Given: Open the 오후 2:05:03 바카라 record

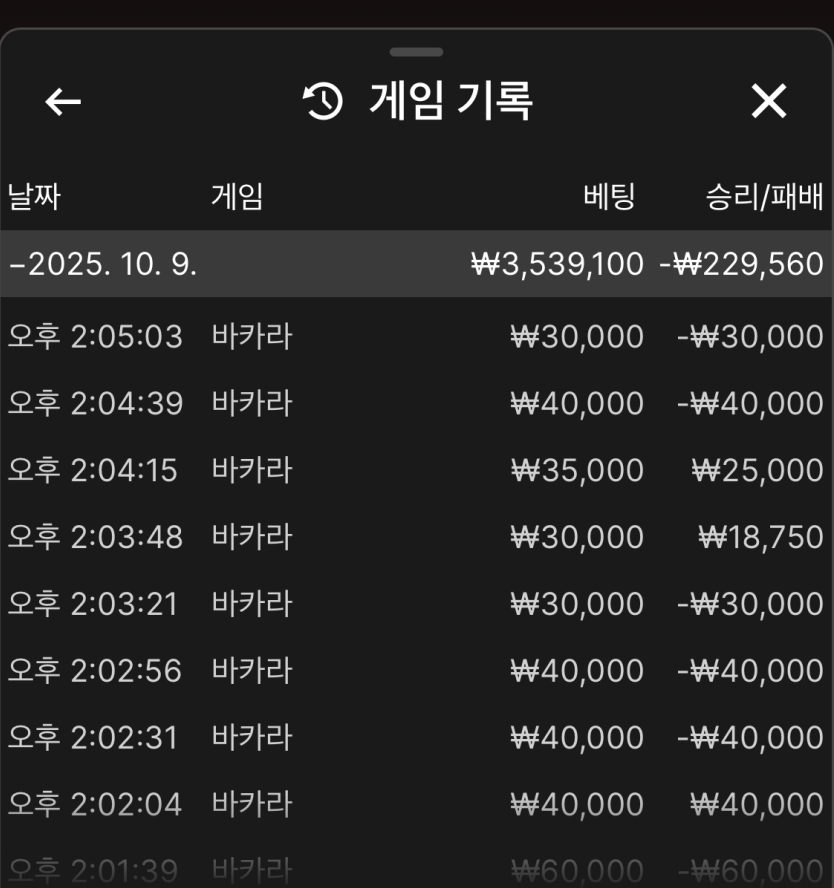Looking at the screenshot, I should coord(416,337).
